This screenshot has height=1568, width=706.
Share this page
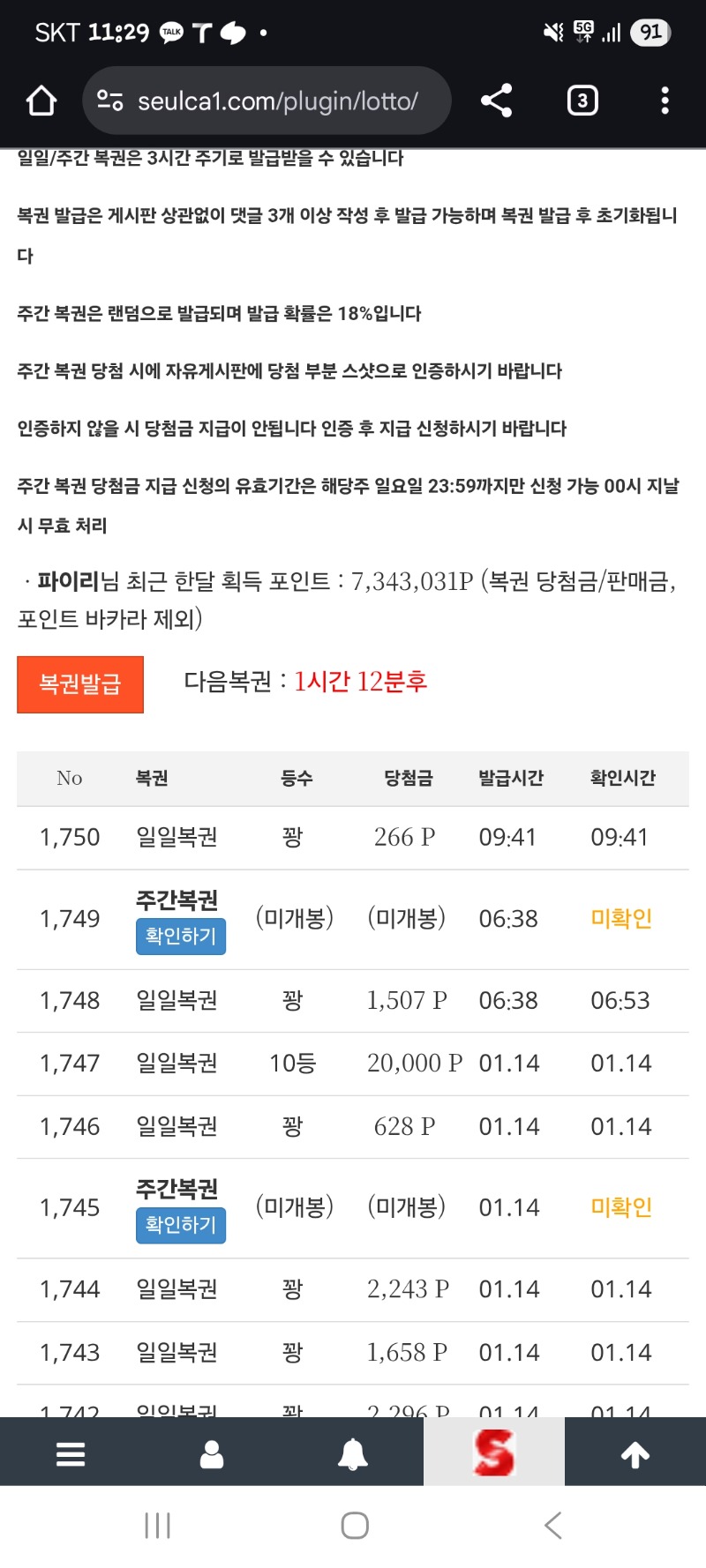tap(497, 101)
